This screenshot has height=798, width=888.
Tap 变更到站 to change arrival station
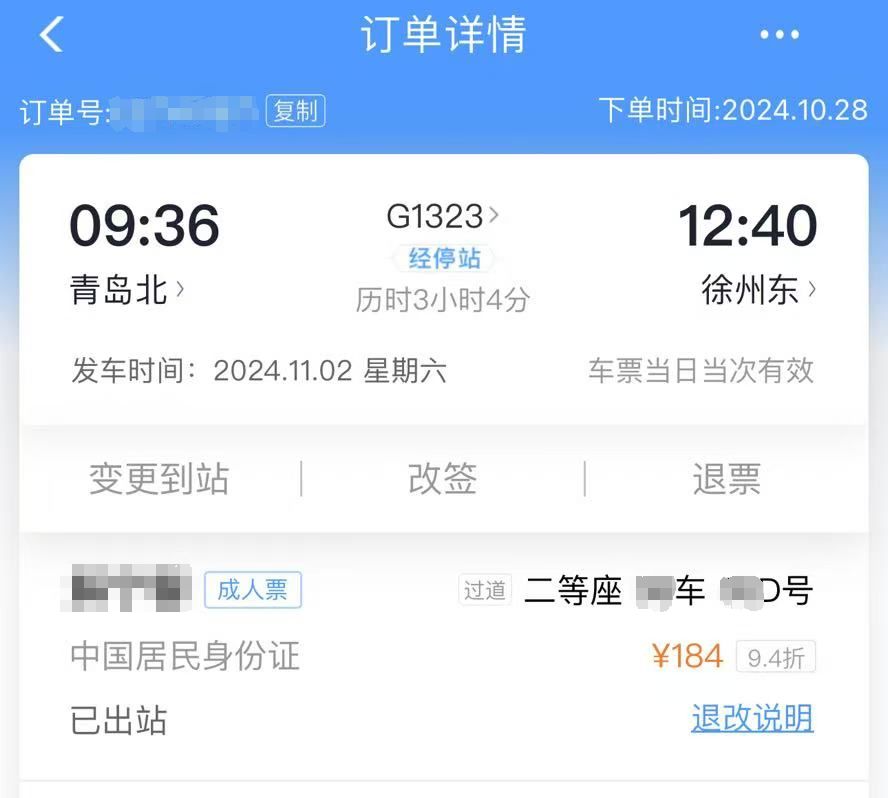[x=159, y=479]
